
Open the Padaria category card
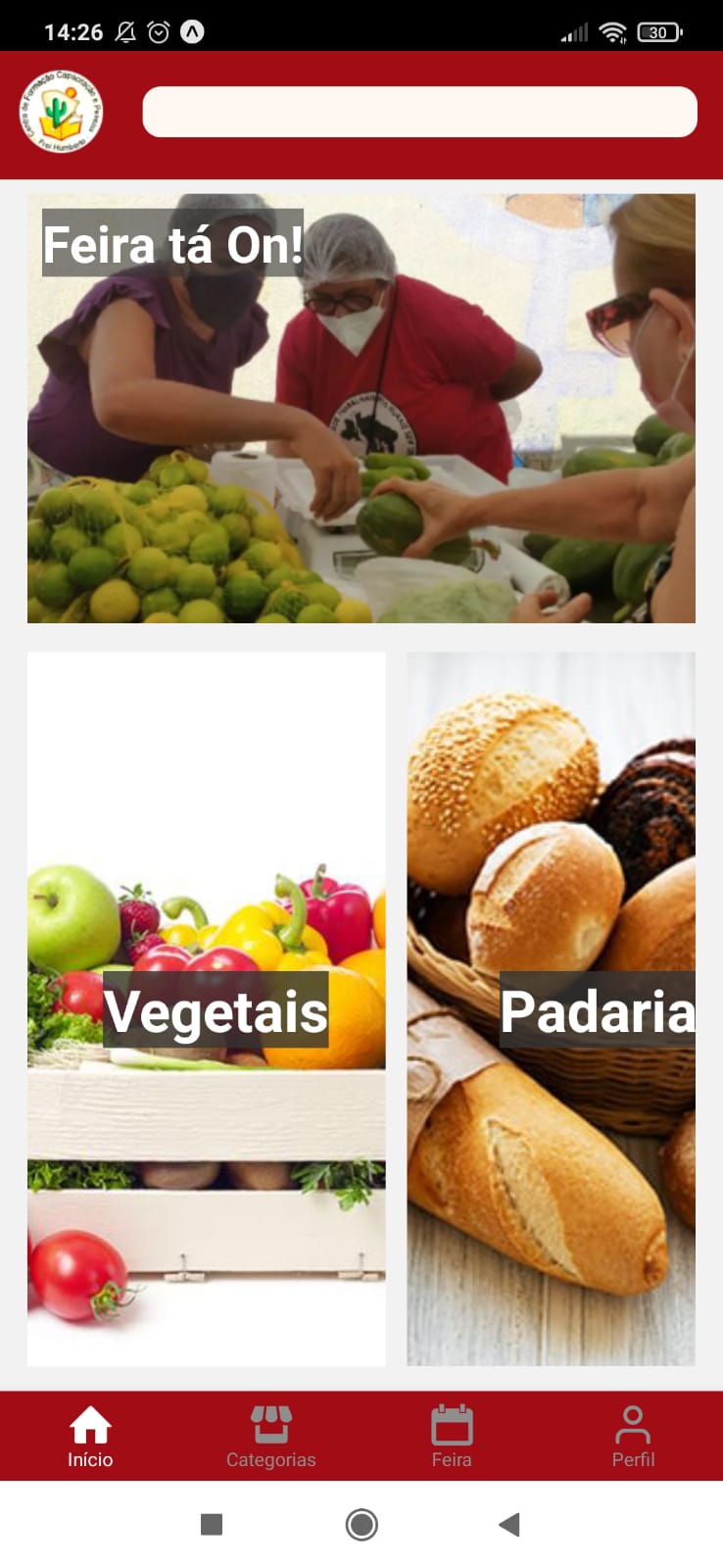click(551, 1008)
